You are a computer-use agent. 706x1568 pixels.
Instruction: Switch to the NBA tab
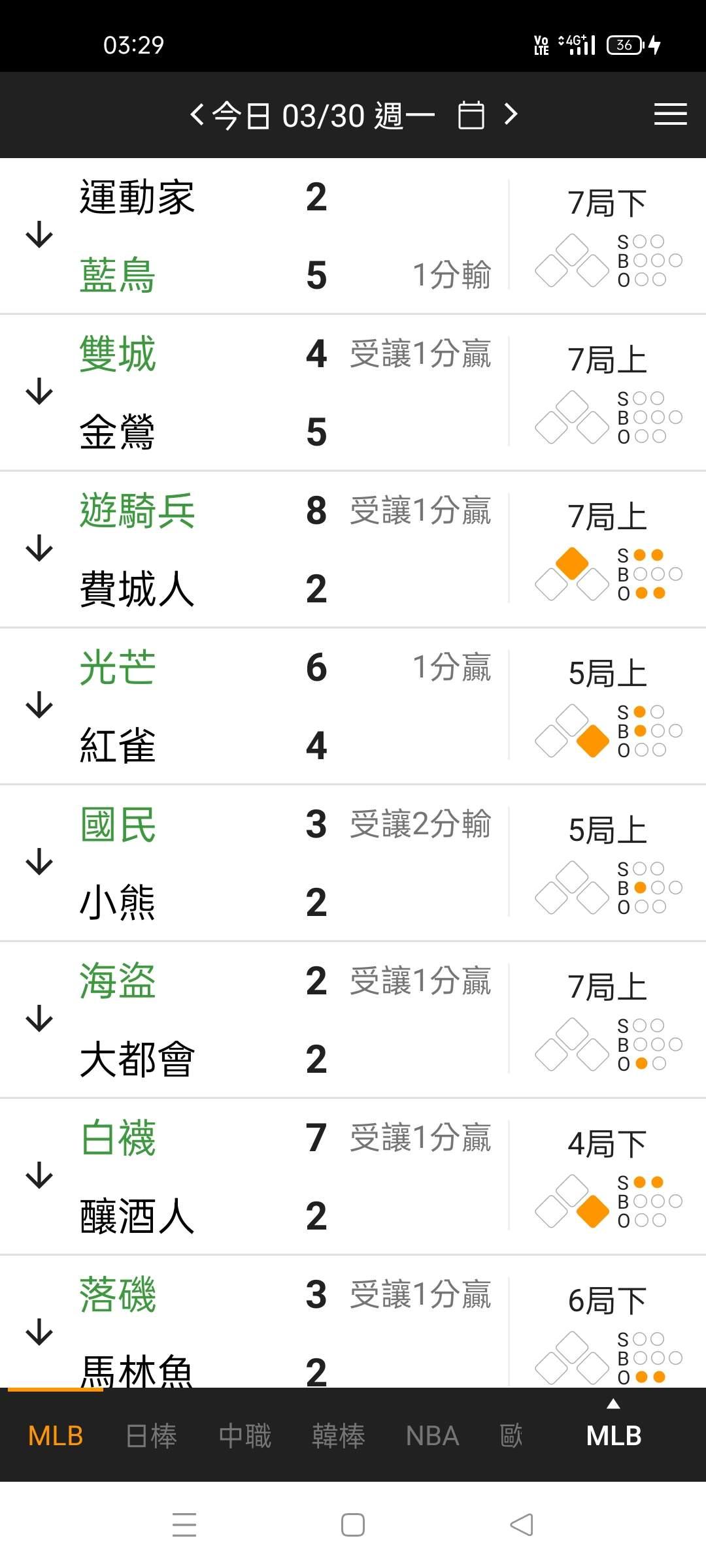click(x=432, y=1436)
